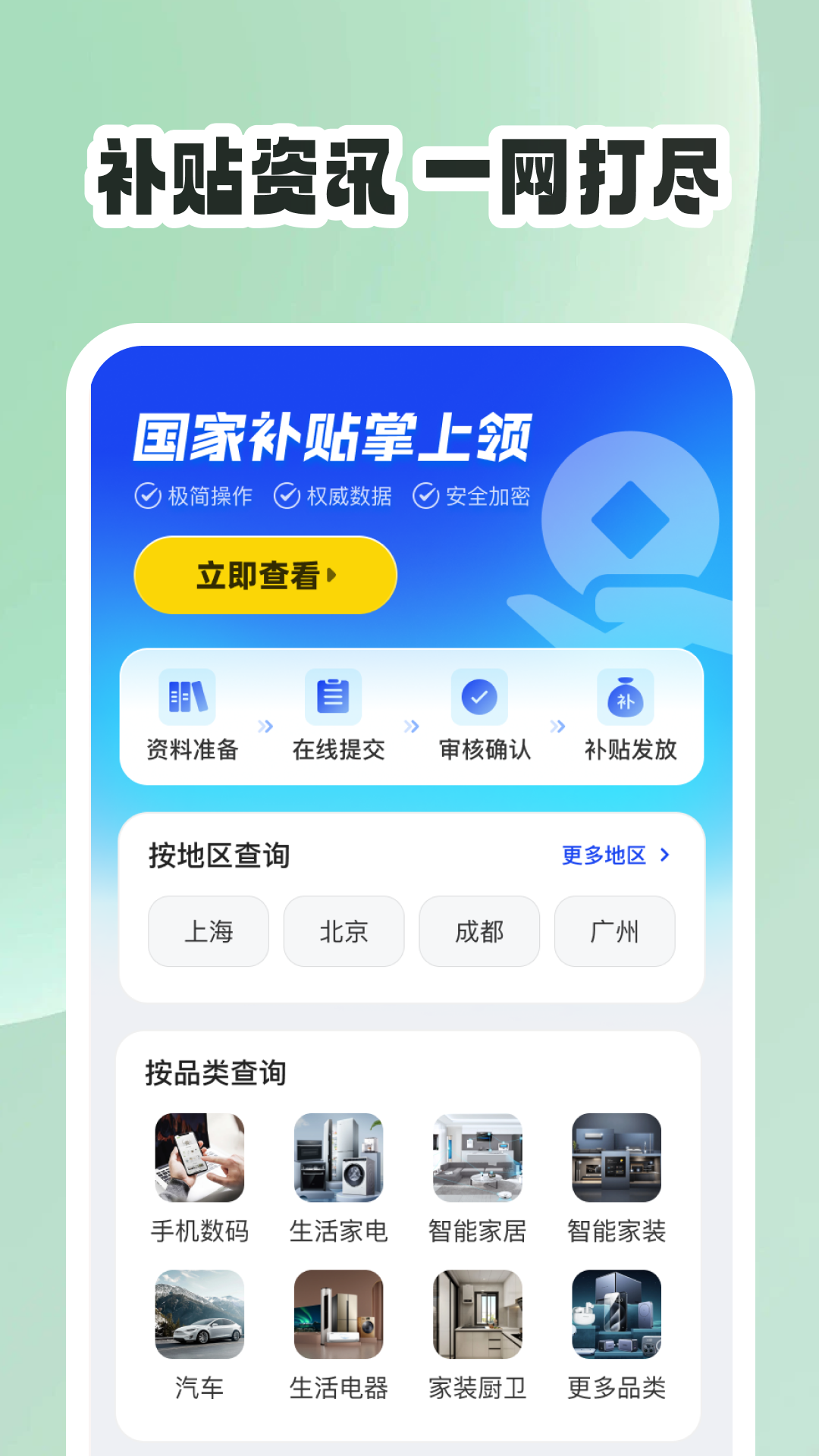Select the 成都 region filter
819x1456 pixels.
point(479,931)
